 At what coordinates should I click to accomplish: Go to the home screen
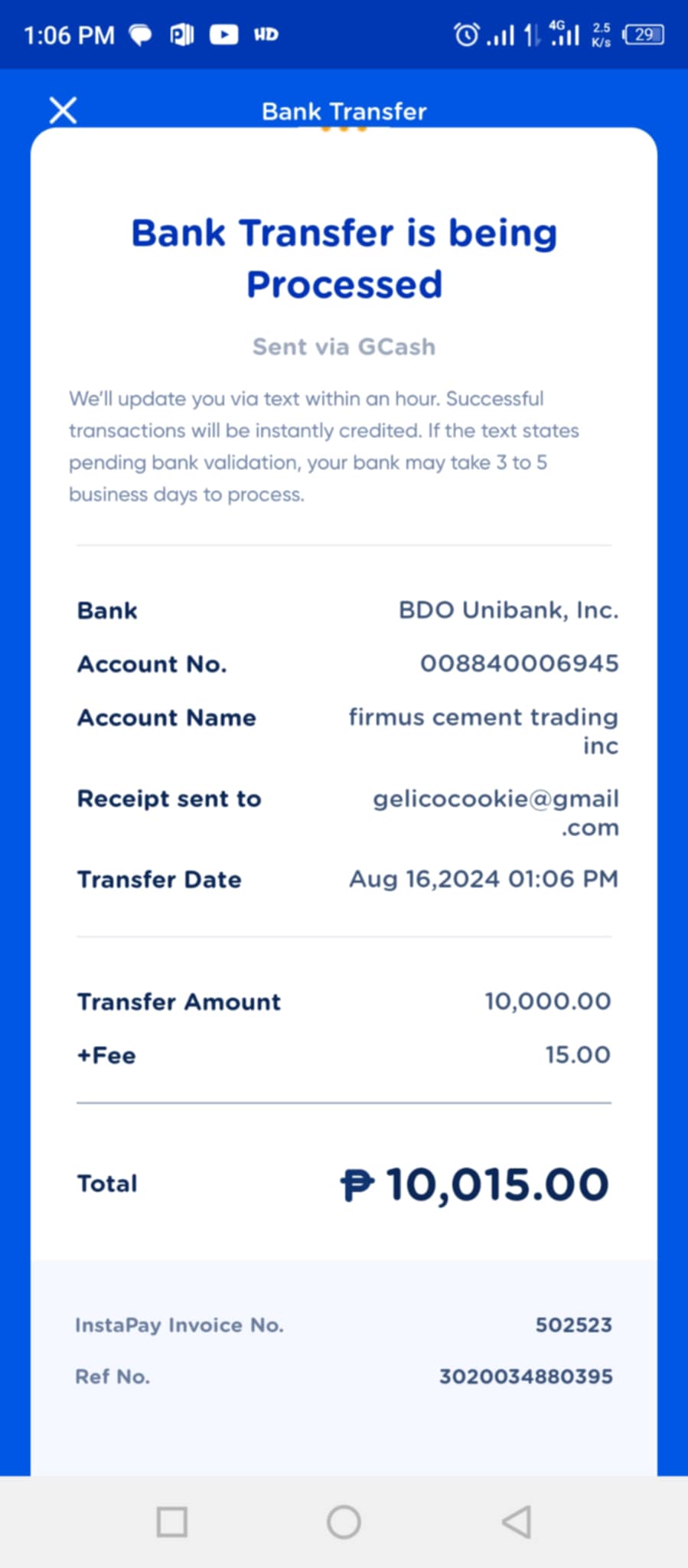[344, 1521]
